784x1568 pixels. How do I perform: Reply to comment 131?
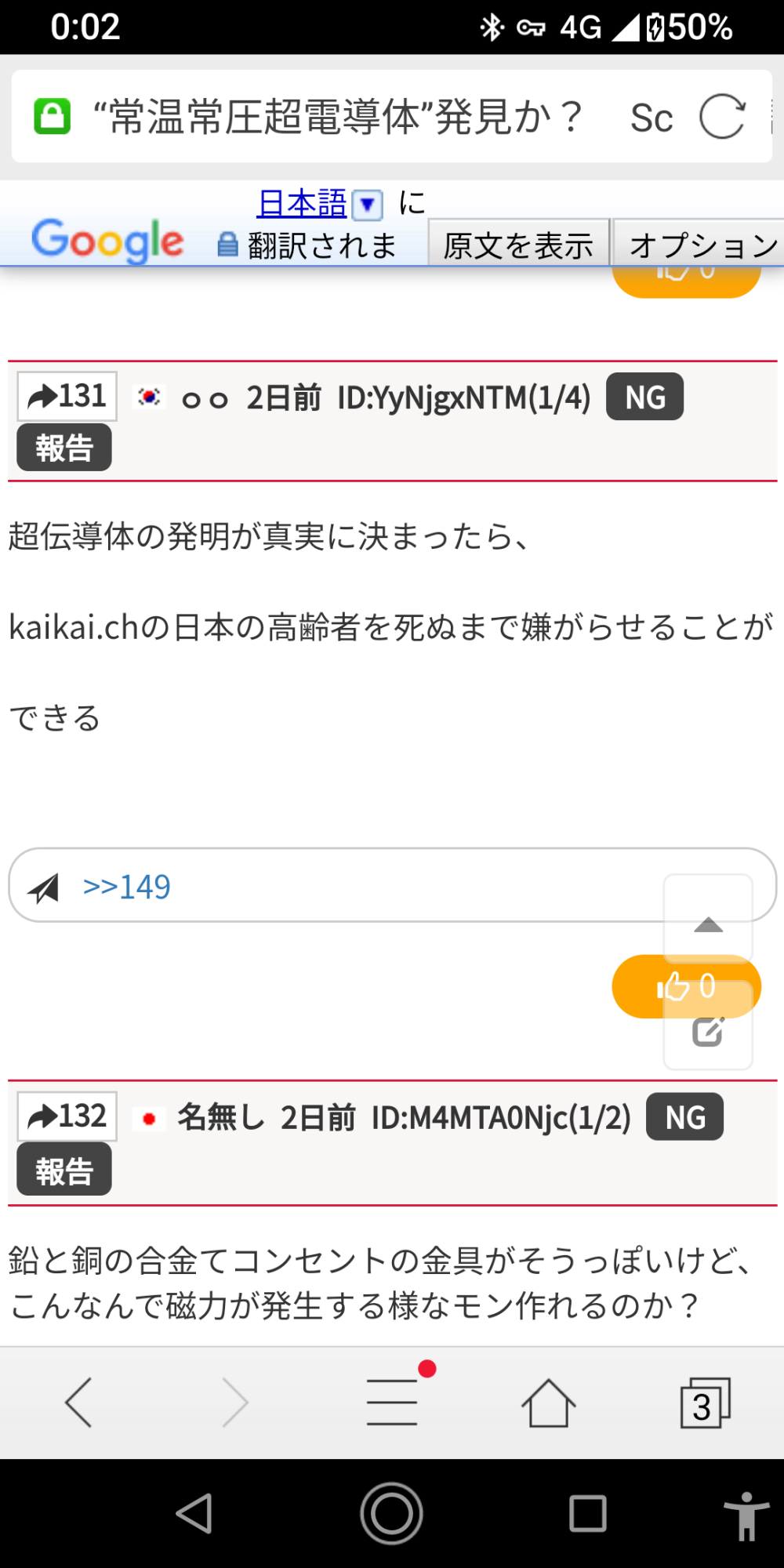[x=67, y=396]
